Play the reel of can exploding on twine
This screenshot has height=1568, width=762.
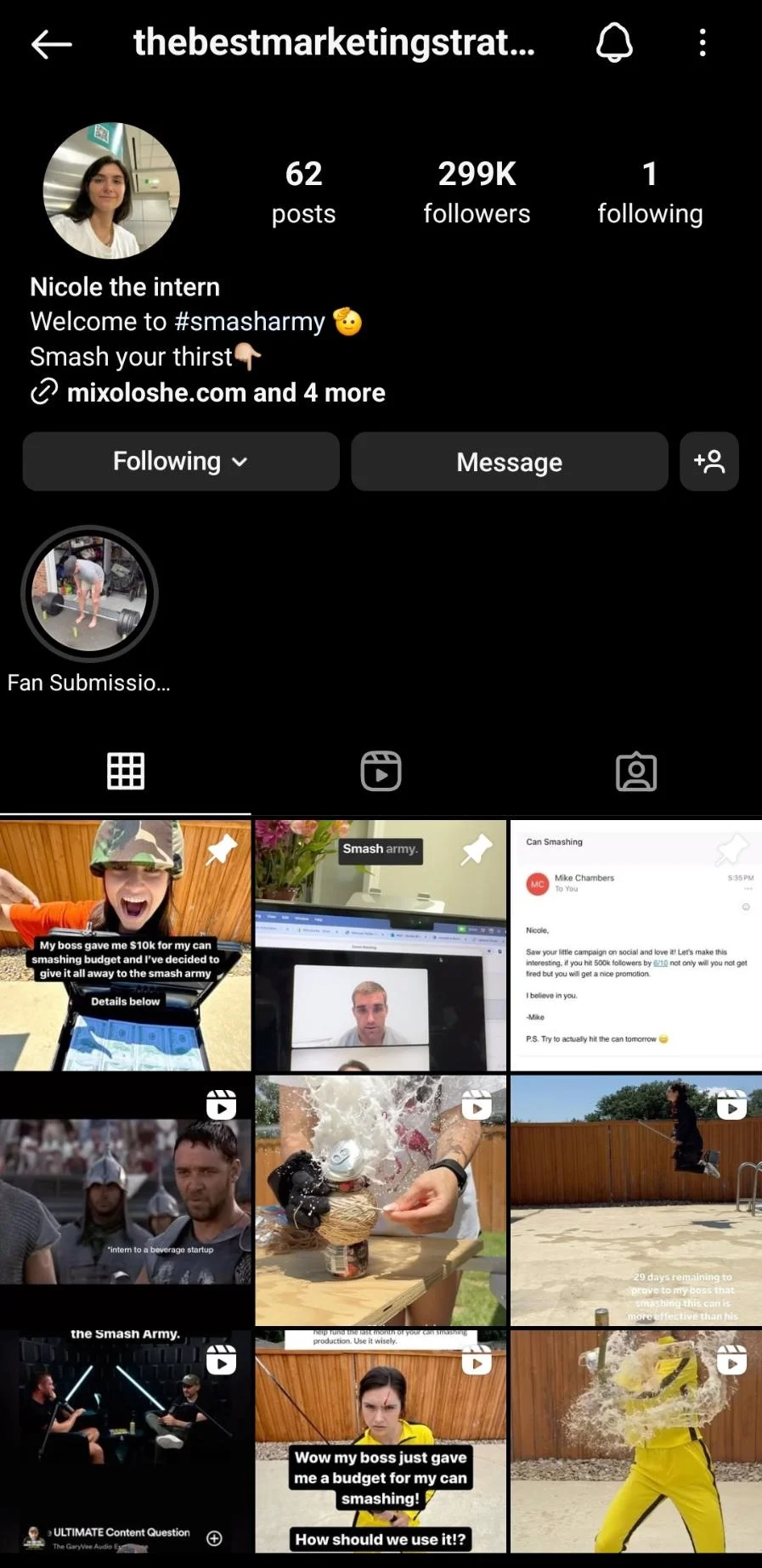coord(381,1200)
